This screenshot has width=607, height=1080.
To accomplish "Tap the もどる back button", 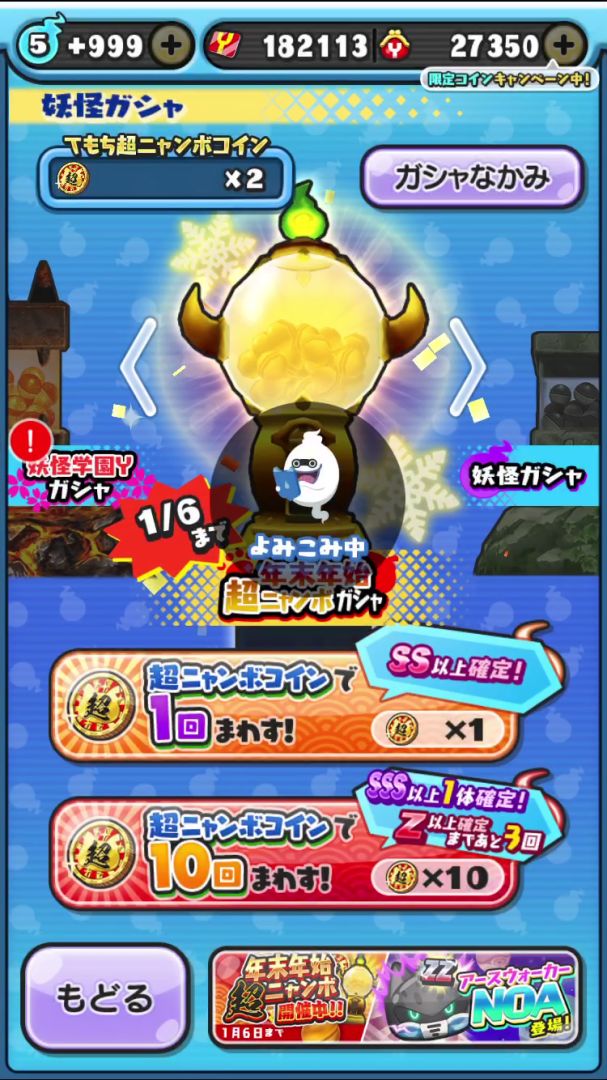I will 105,997.
